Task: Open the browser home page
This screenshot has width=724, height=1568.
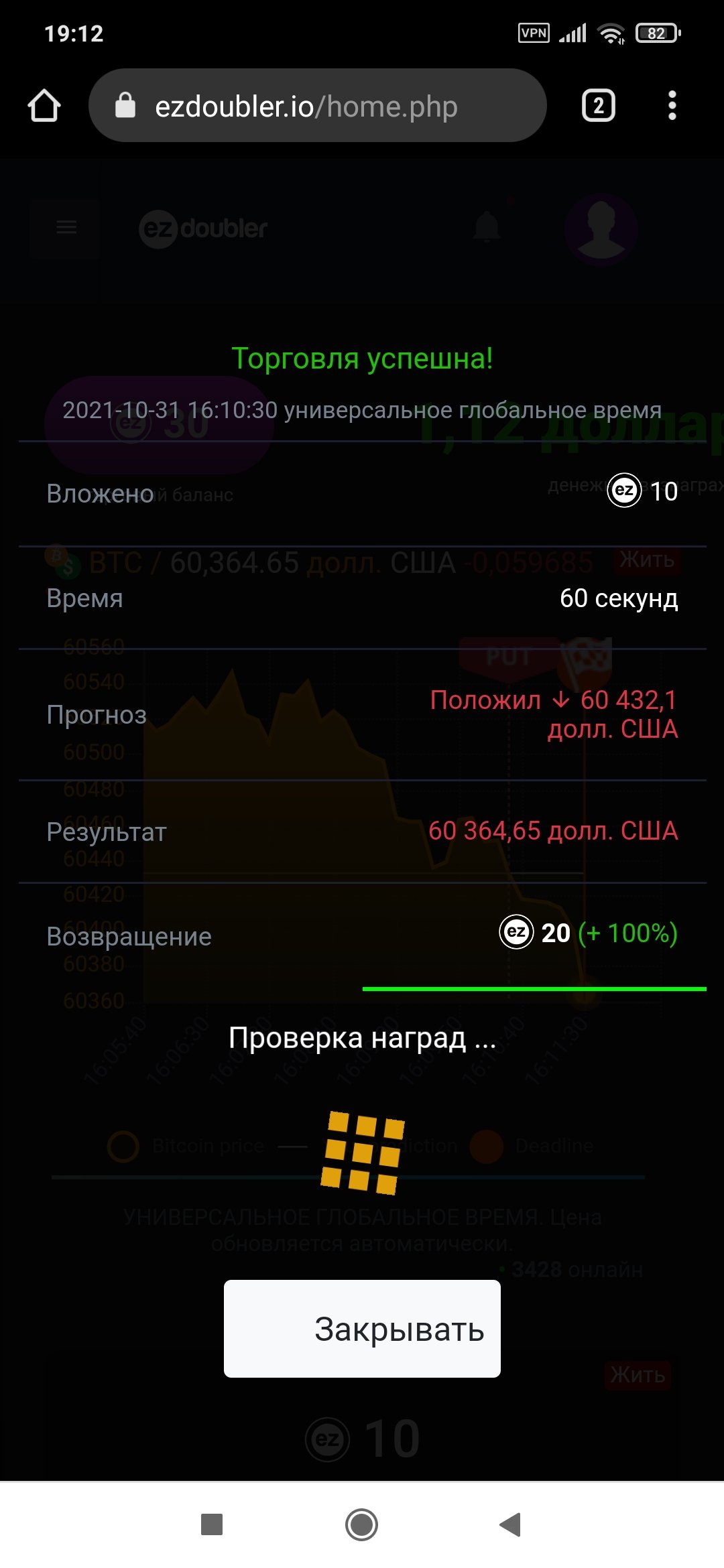Action: tap(44, 106)
